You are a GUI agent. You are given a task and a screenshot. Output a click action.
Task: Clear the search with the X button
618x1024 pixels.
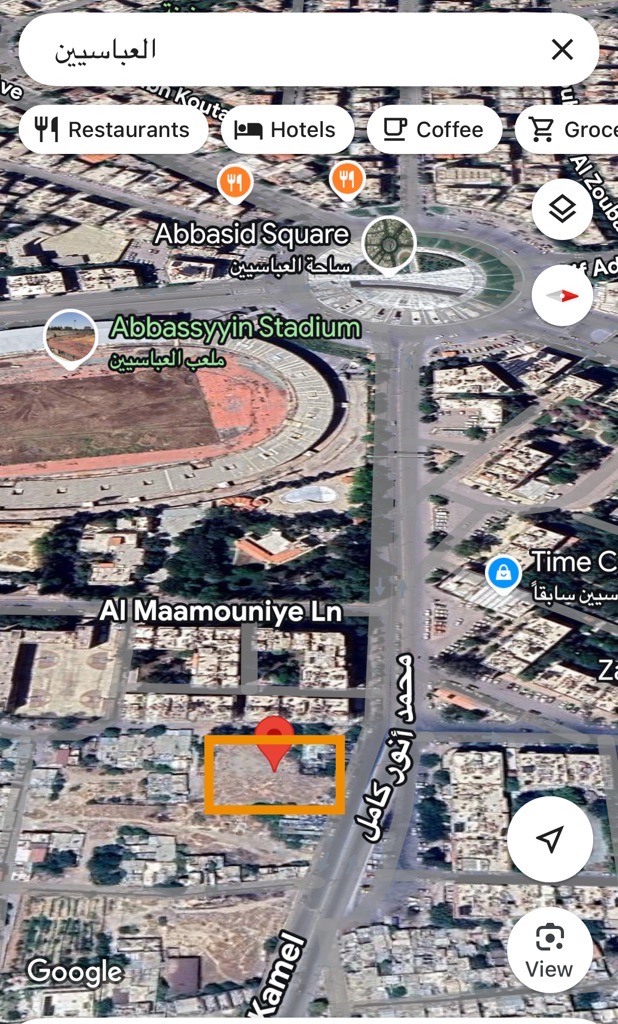point(562,49)
